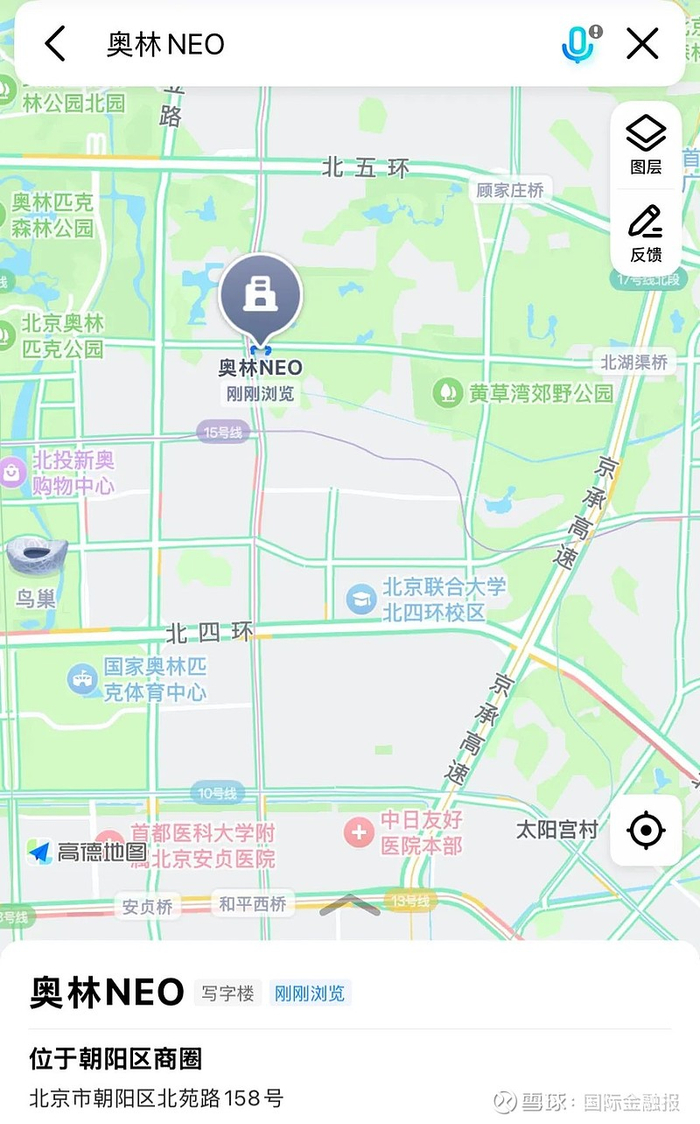Expand the 奥林NEO details panel
This screenshot has width=700, height=1124.
point(350,905)
